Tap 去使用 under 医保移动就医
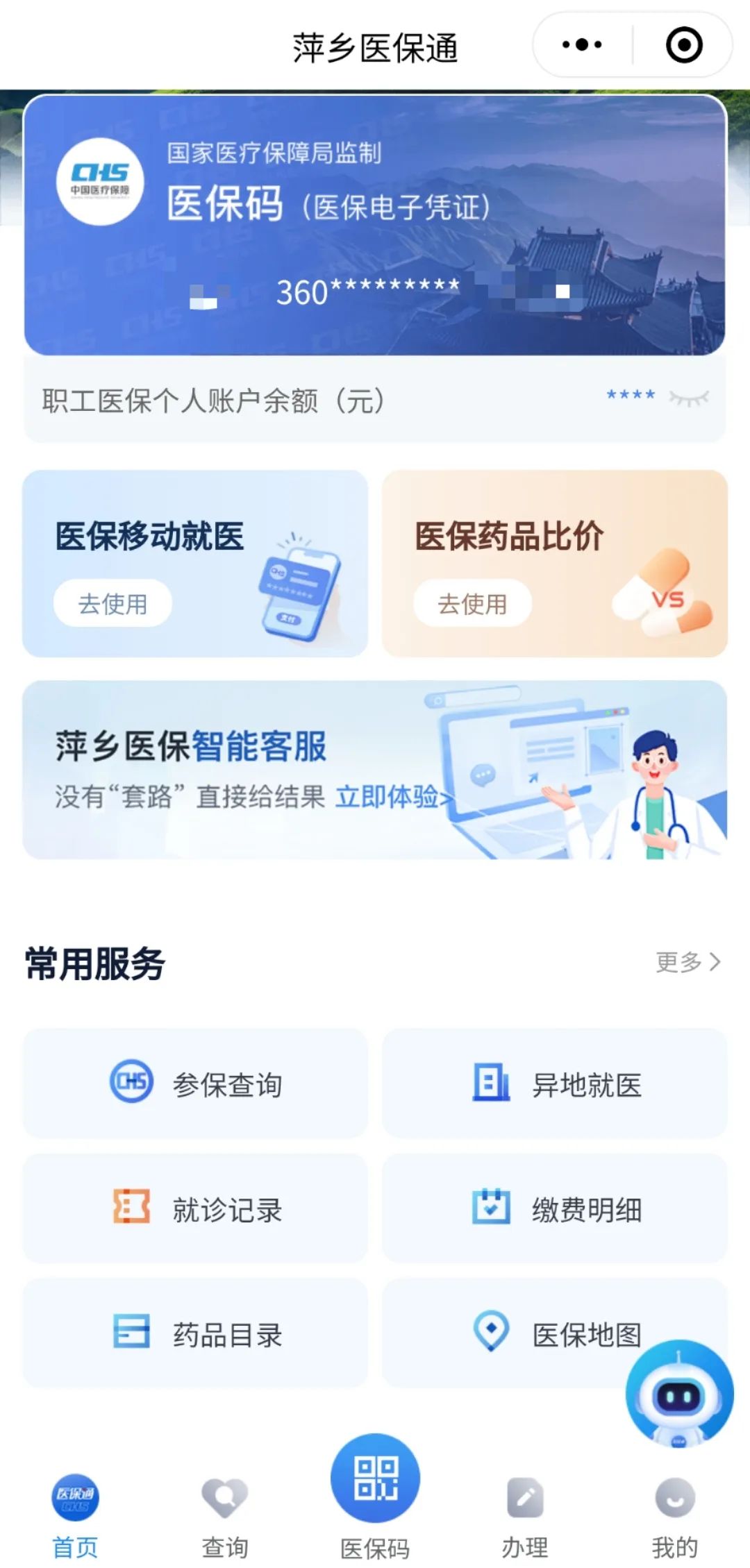Screen dimensions: 750x1568 click(112, 603)
